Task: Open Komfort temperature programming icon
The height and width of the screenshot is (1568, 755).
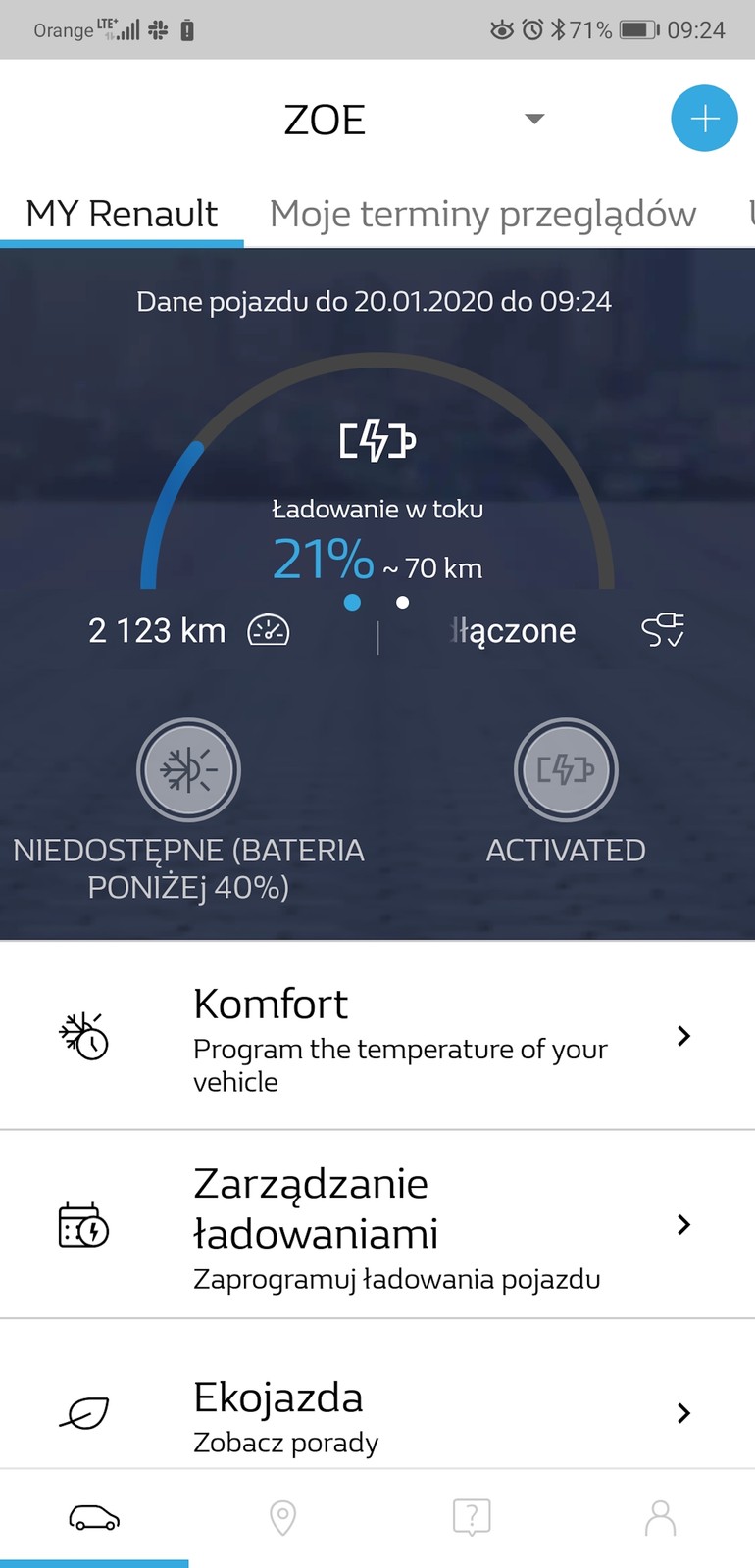Action: [83, 1035]
